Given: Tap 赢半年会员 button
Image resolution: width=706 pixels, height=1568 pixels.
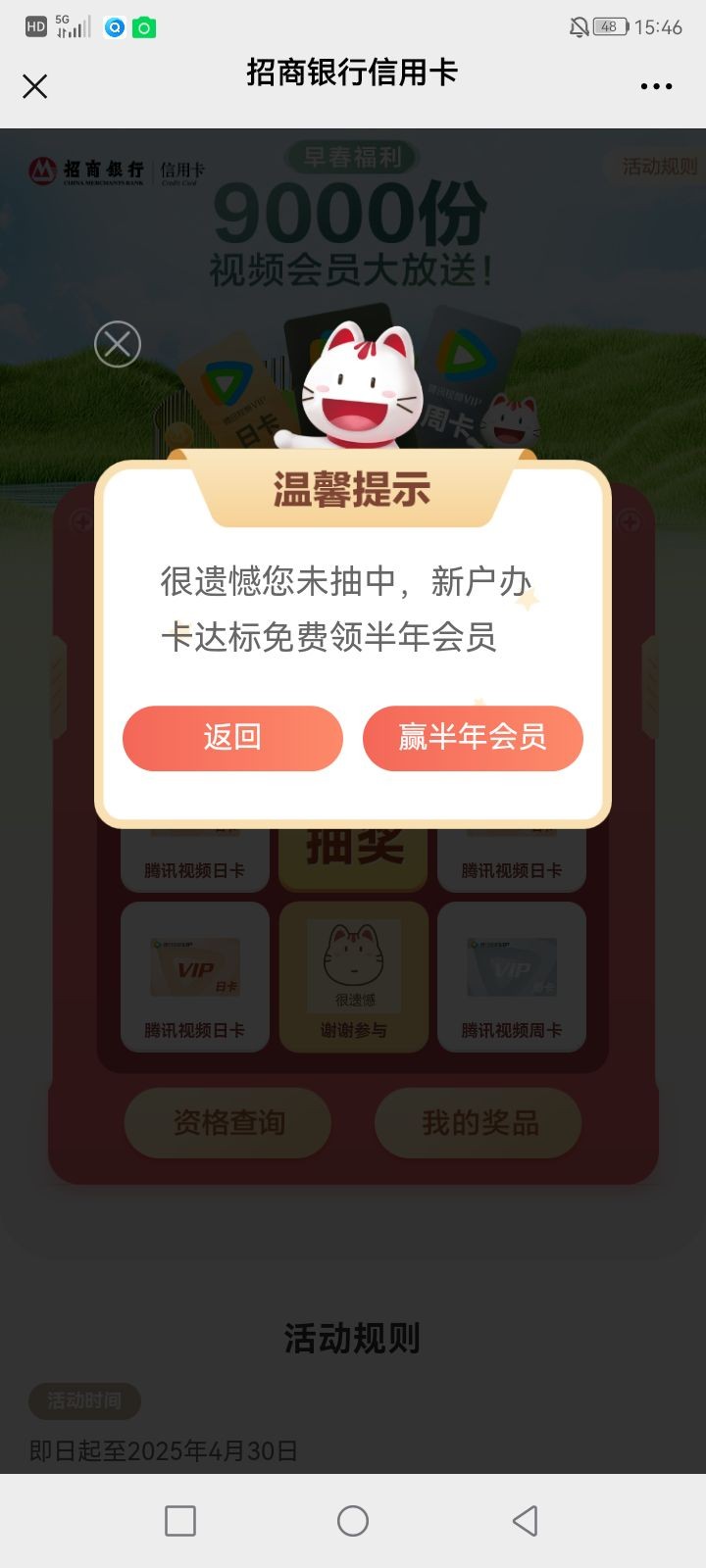Looking at the screenshot, I should click(x=473, y=738).
